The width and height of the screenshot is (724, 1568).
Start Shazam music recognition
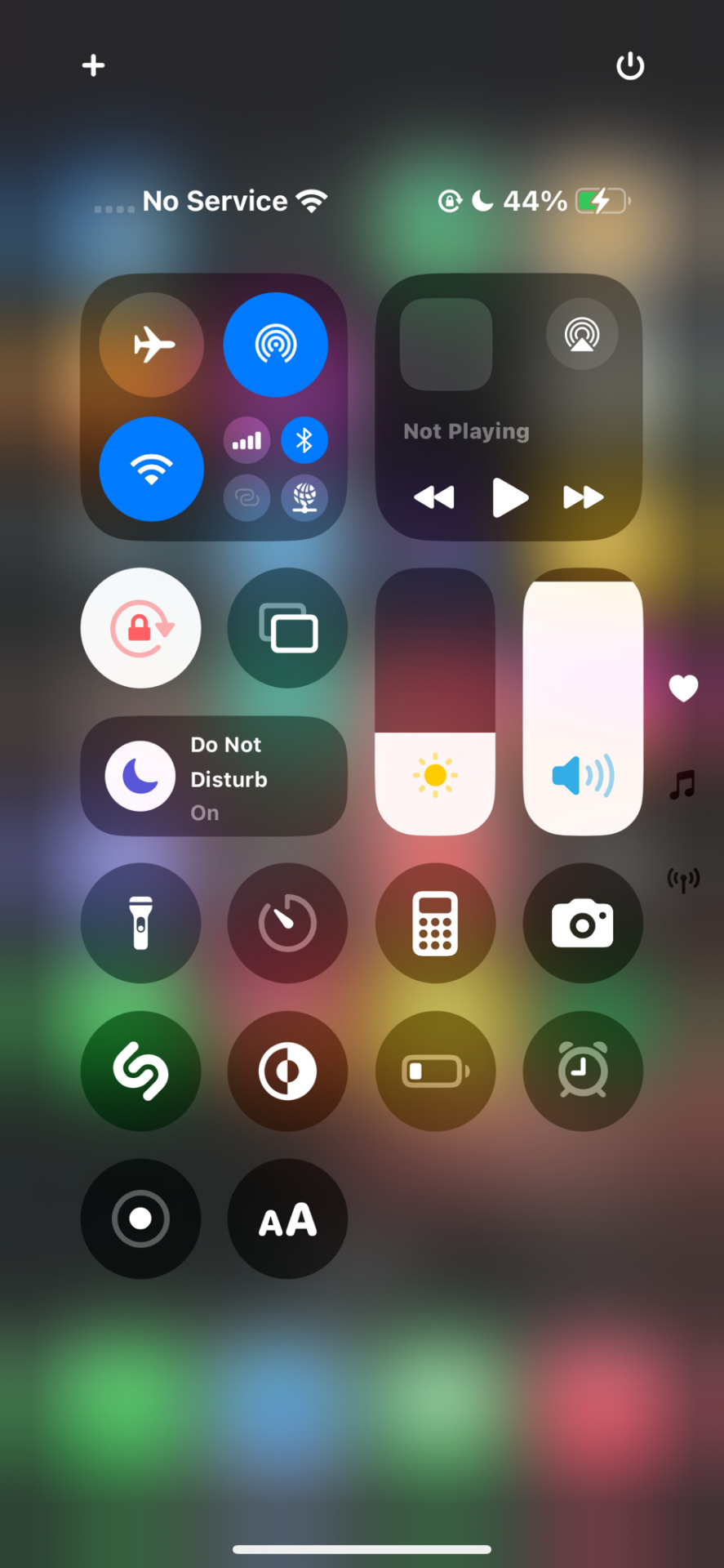click(141, 1071)
